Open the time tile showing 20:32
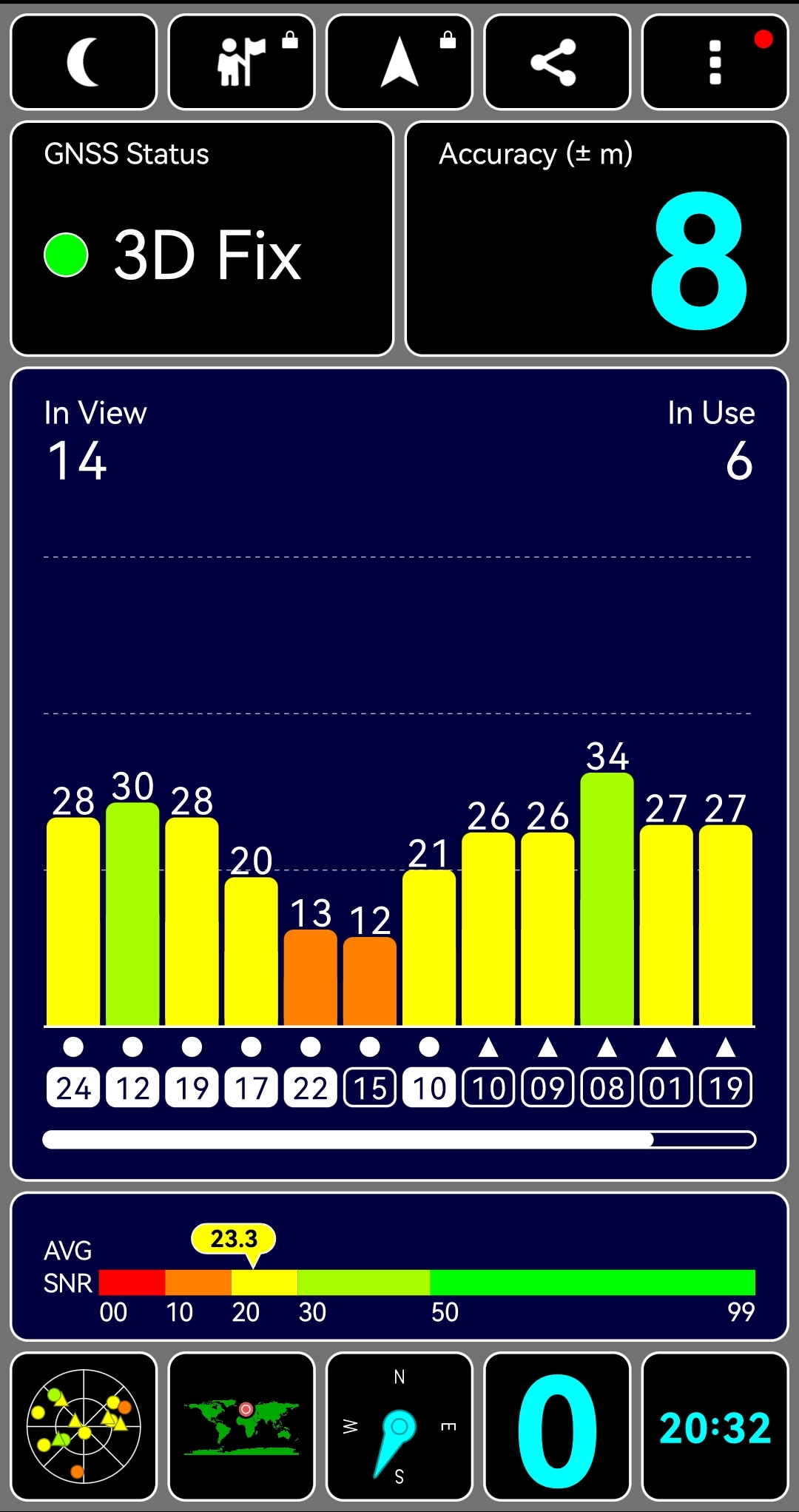 715,1426
